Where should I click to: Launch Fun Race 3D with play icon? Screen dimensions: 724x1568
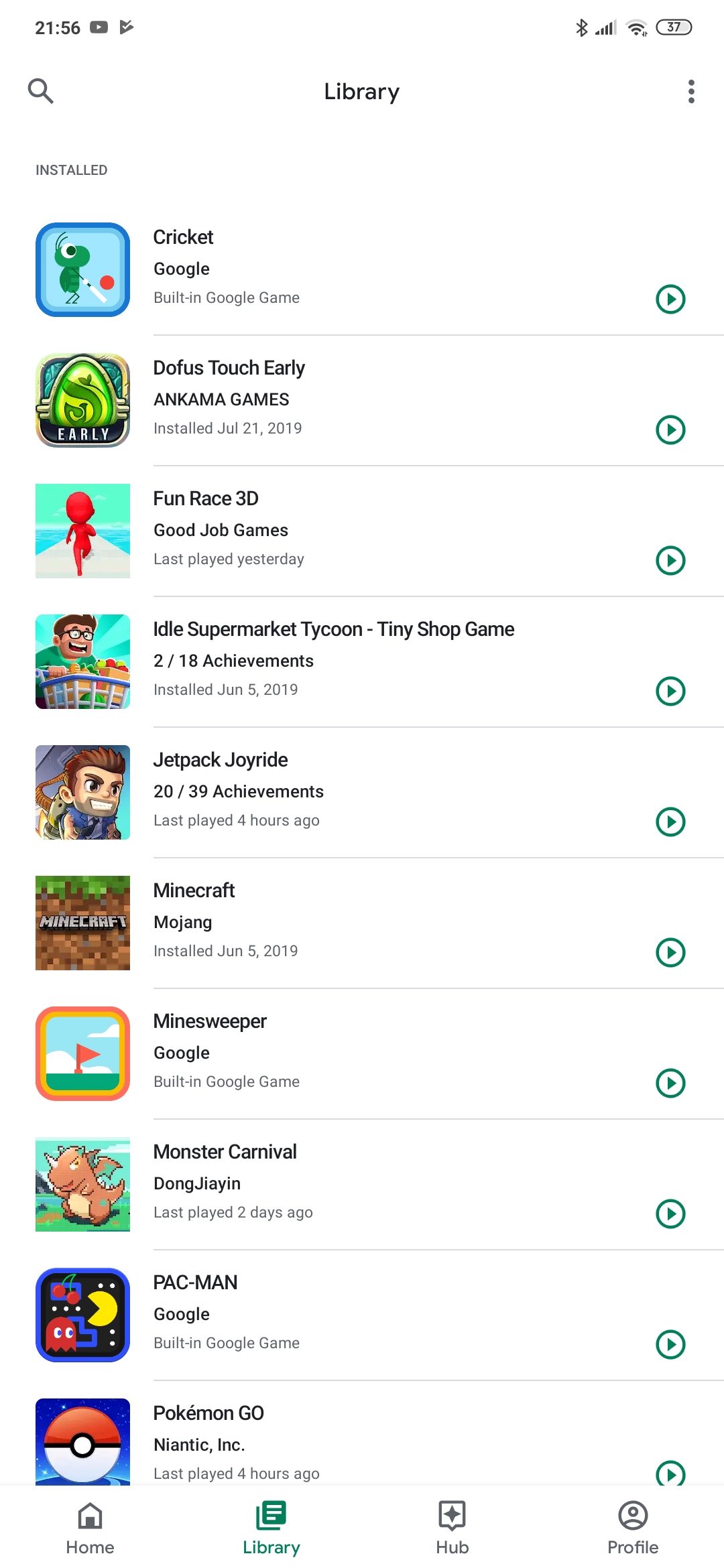(670, 560)
